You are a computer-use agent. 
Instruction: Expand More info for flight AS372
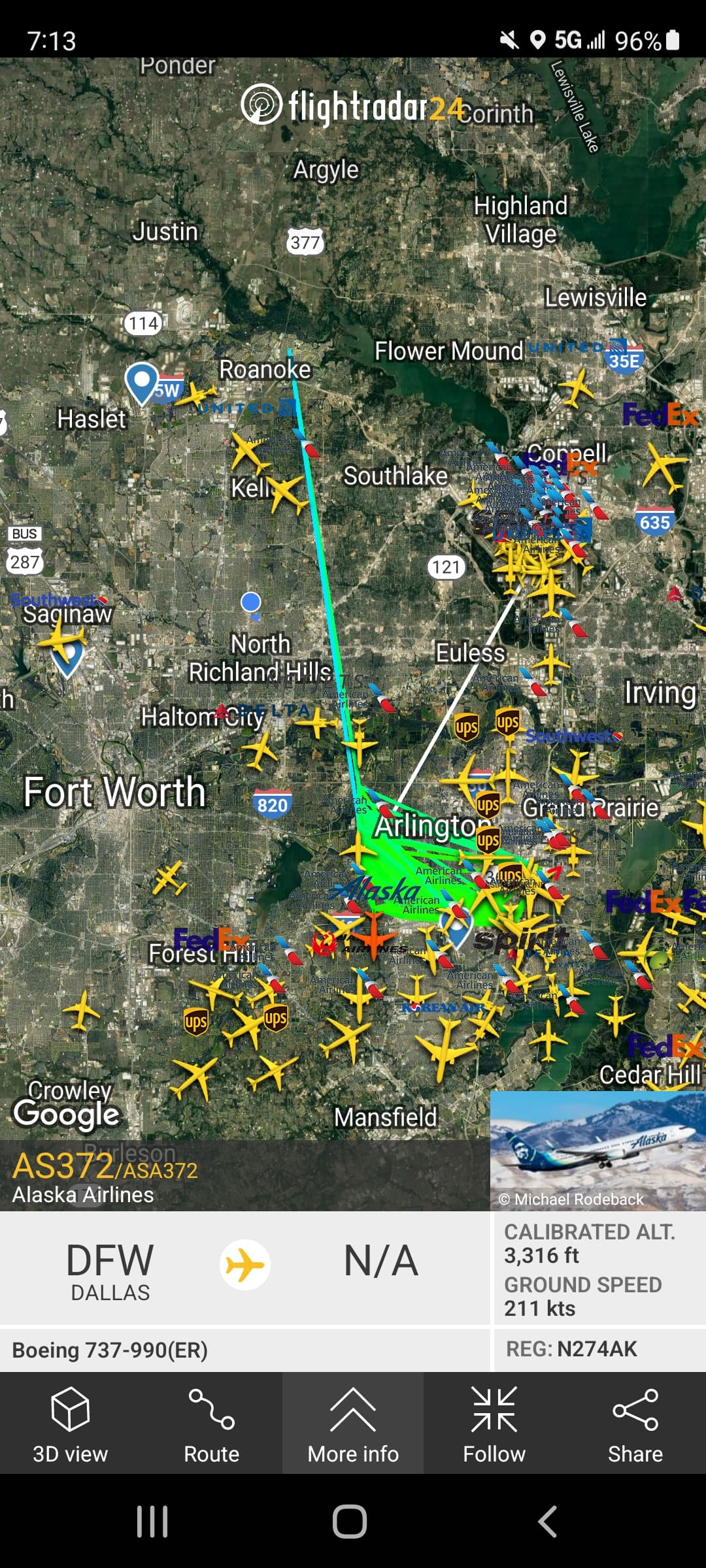point(353,1424)
